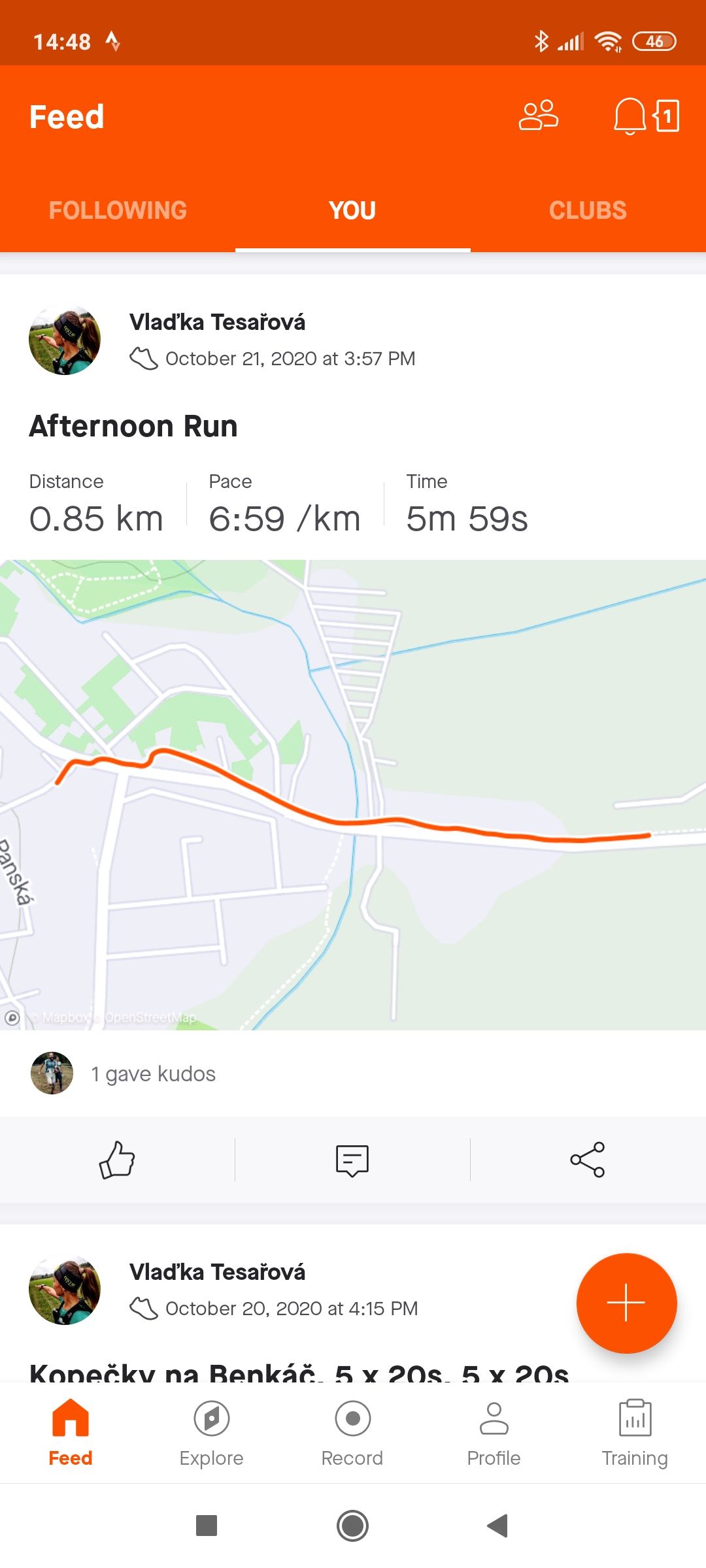Comment on the Afternoon Run
The height and width of the screenshot is (1568, 706).
point(352,1160)
